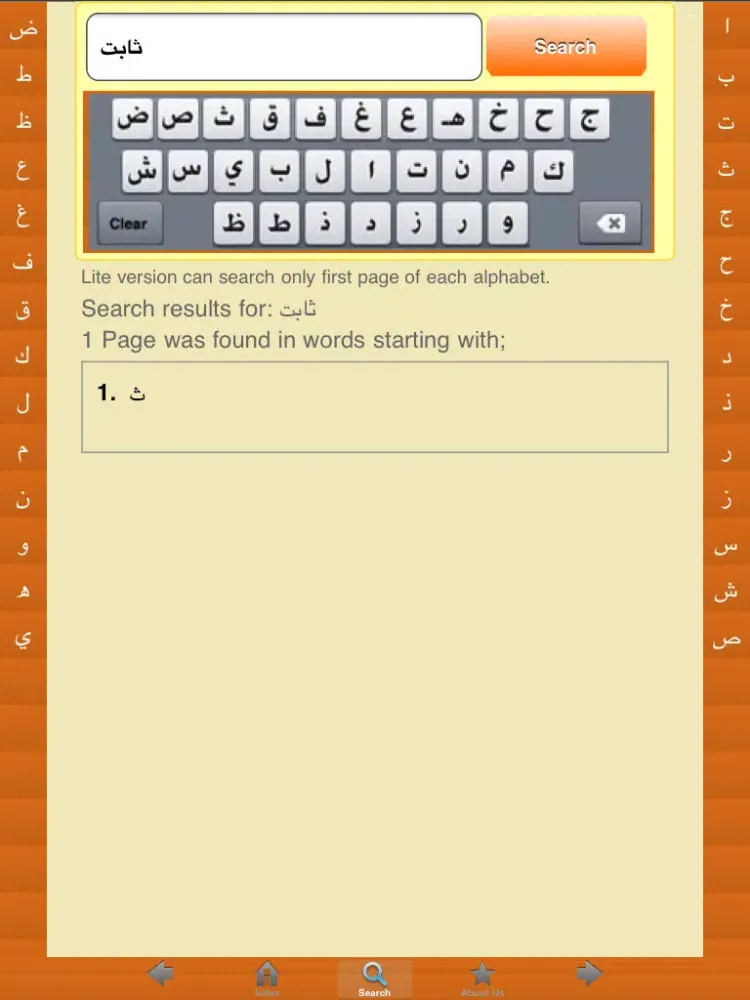Delete last letter with the backspace key
This screenshot has width=750, height=1000.
[610, 224]
